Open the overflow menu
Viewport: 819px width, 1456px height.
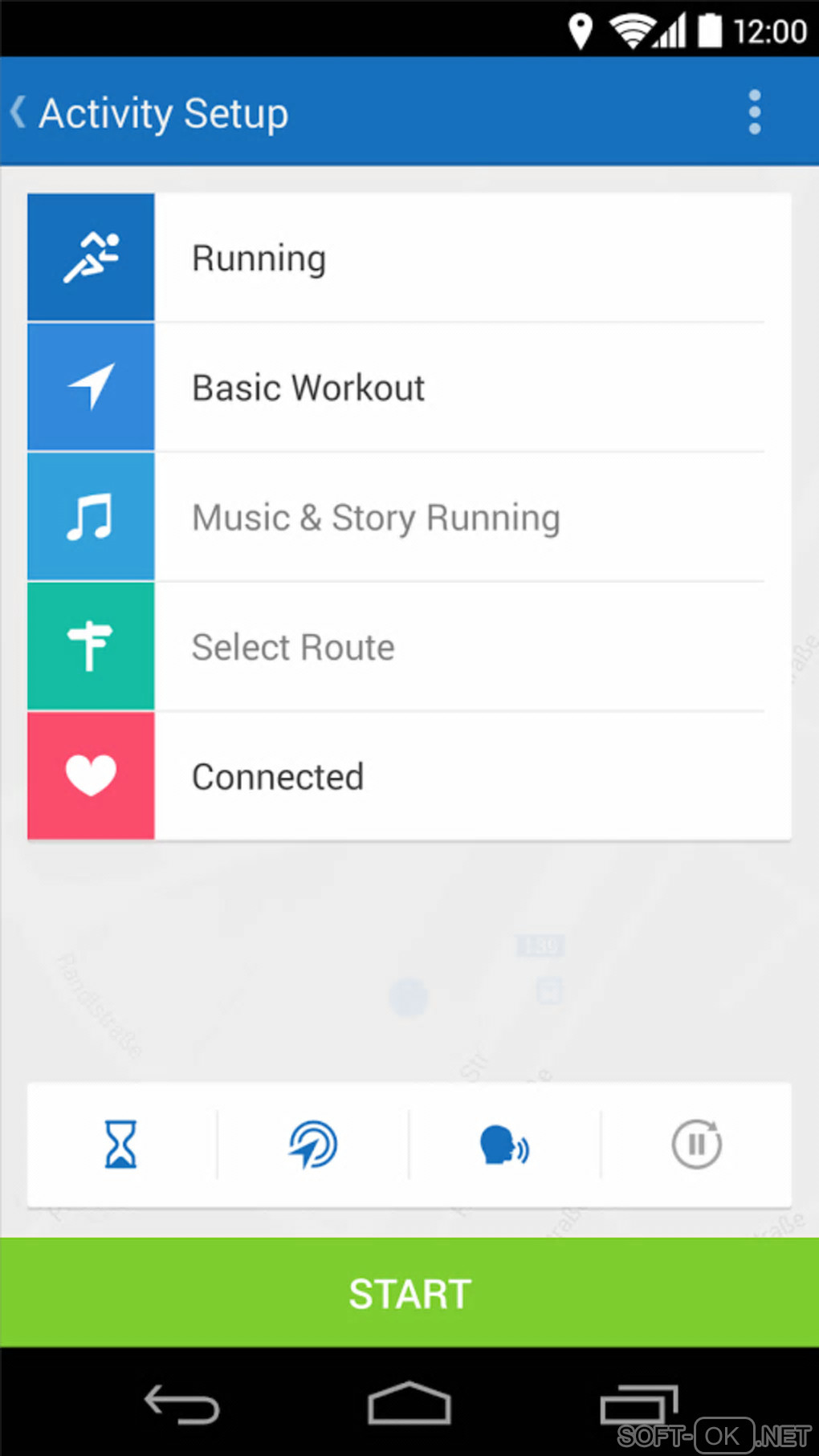pos(754,112)
